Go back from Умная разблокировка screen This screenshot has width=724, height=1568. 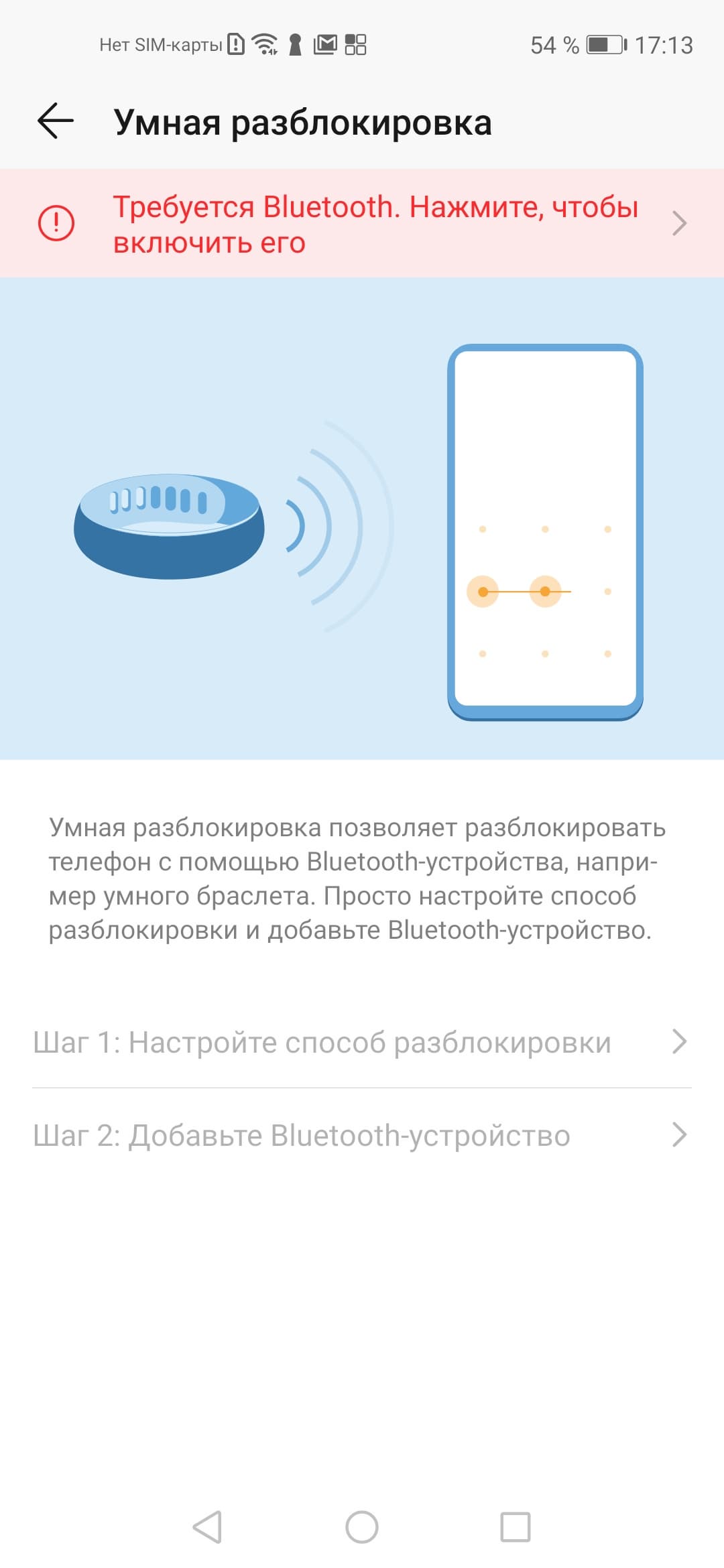[x=56, y=121]
